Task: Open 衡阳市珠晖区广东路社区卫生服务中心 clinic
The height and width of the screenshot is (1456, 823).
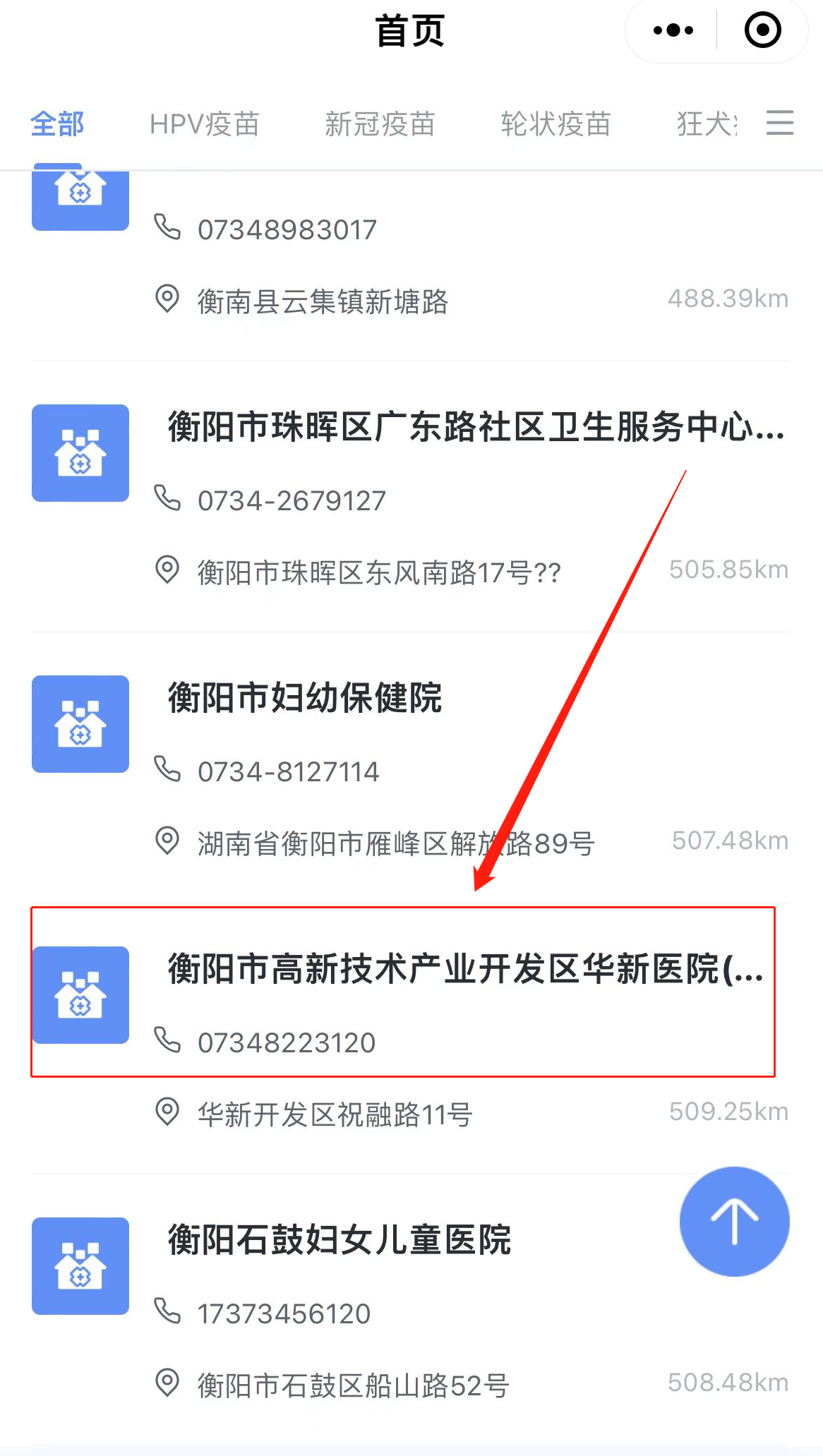Action: tap(474, 428)
